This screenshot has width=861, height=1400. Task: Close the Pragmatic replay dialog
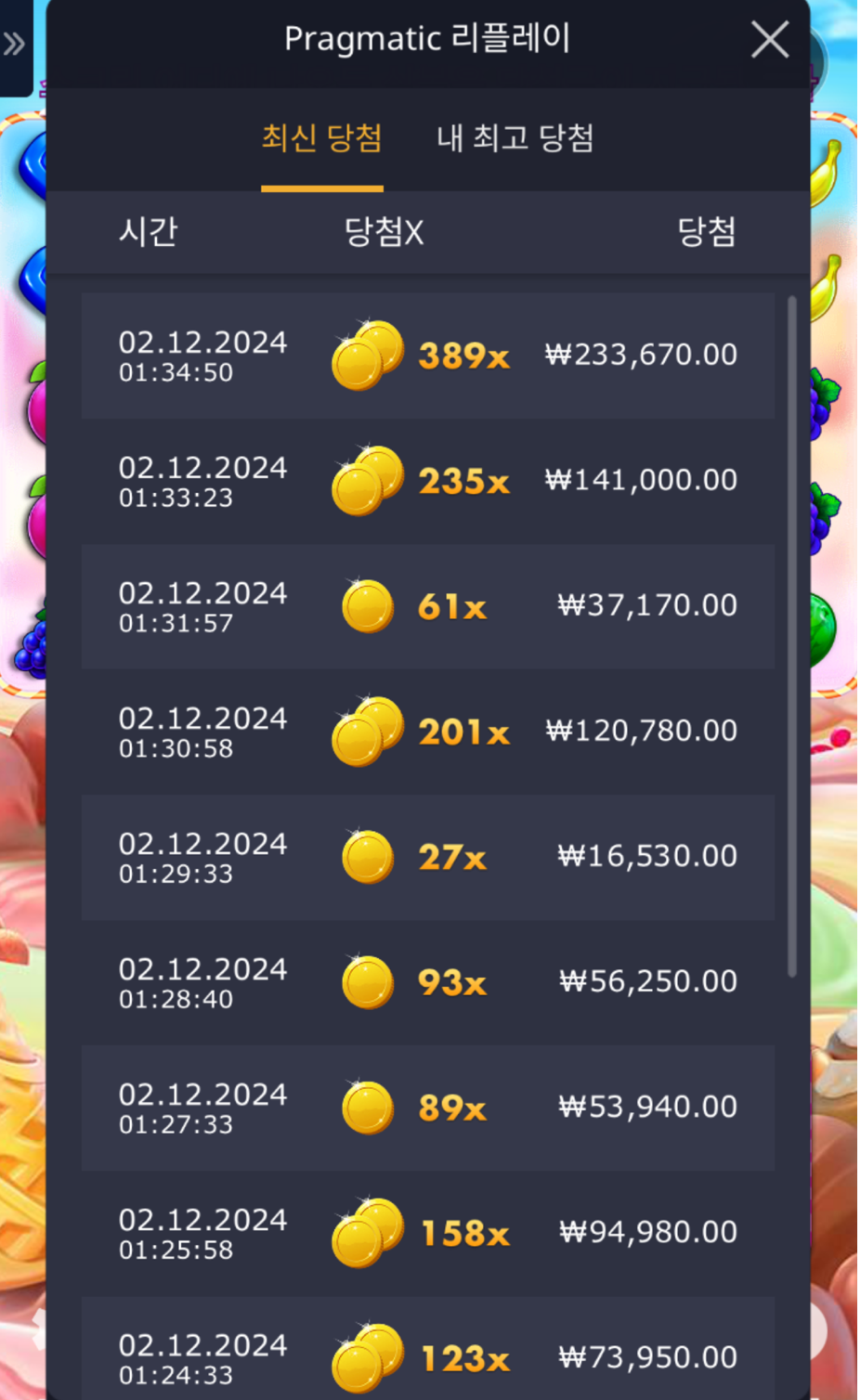click(769, 40)
